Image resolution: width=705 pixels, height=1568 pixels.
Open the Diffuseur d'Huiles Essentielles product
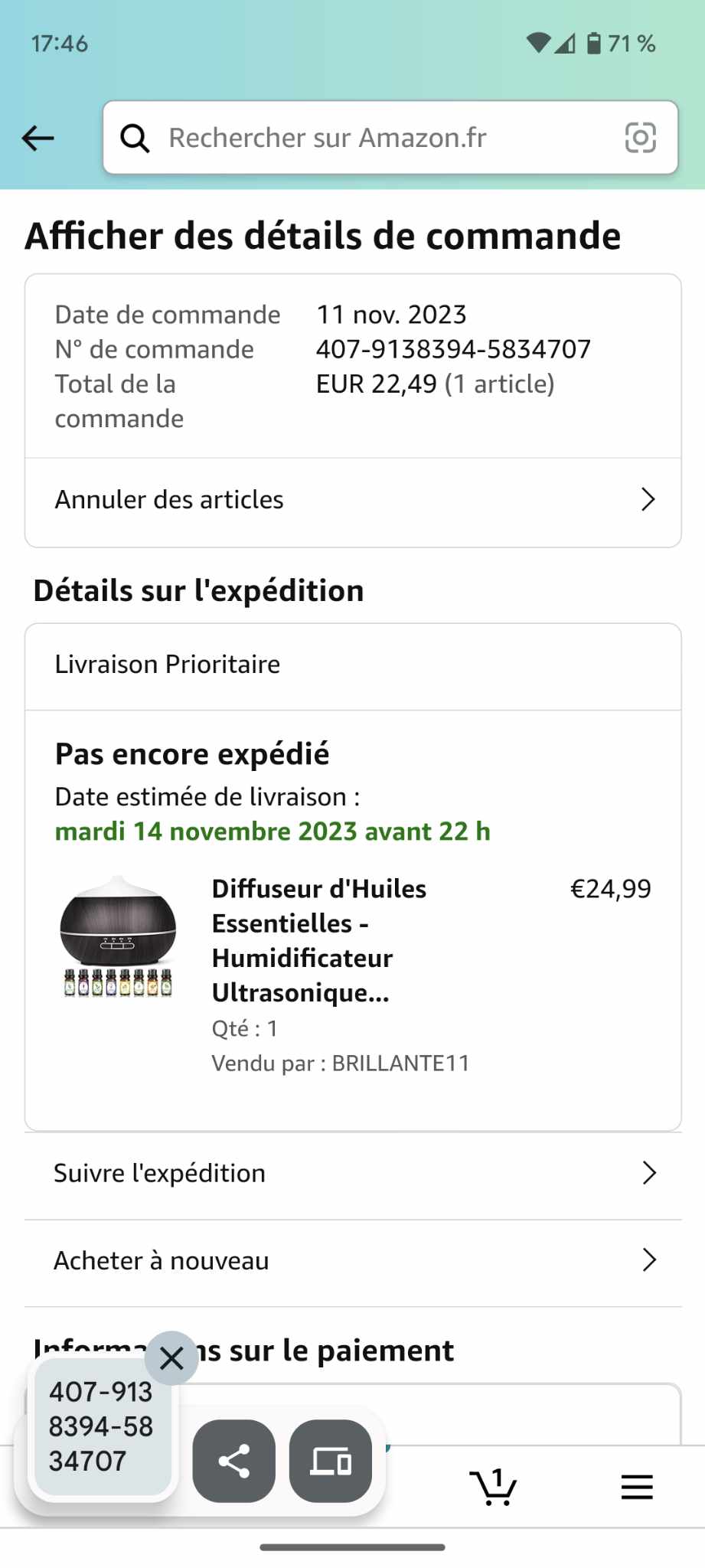coord(319,940)
